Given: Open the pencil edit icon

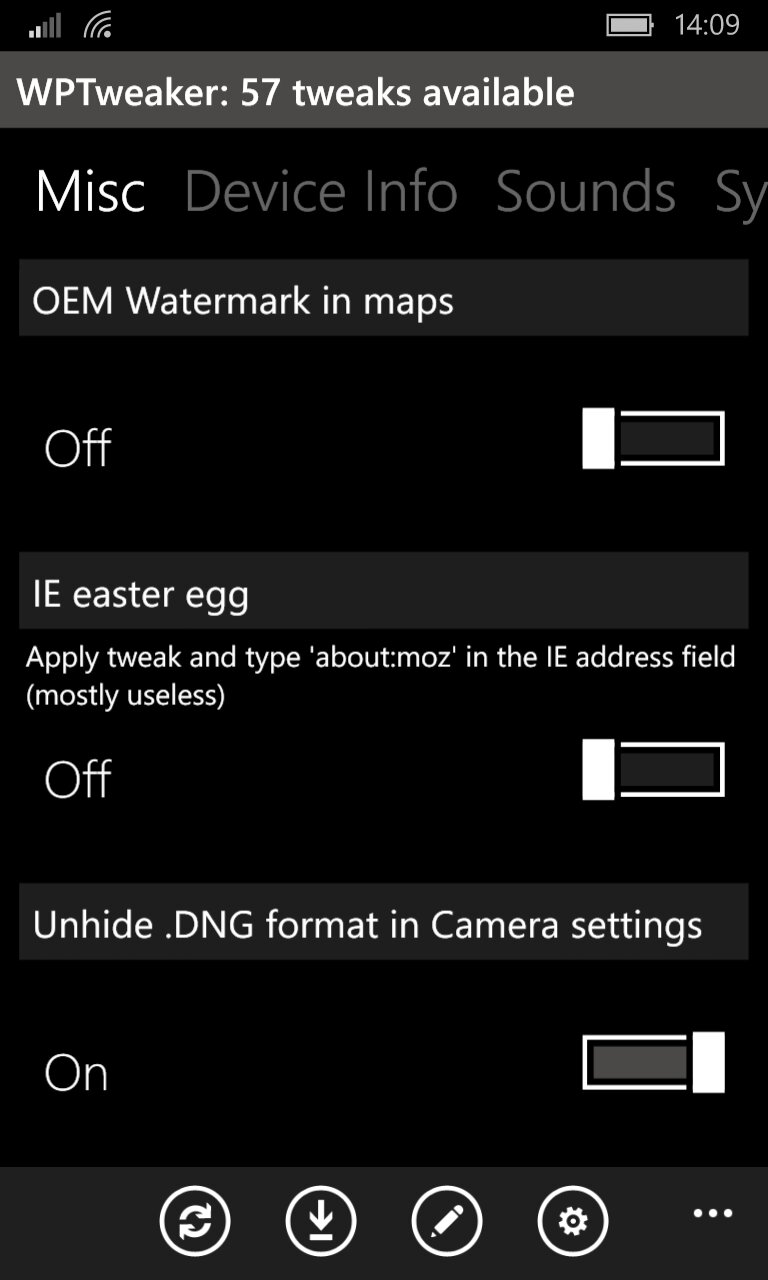Looking at the screenshot, I should [x=447, y=1221].
